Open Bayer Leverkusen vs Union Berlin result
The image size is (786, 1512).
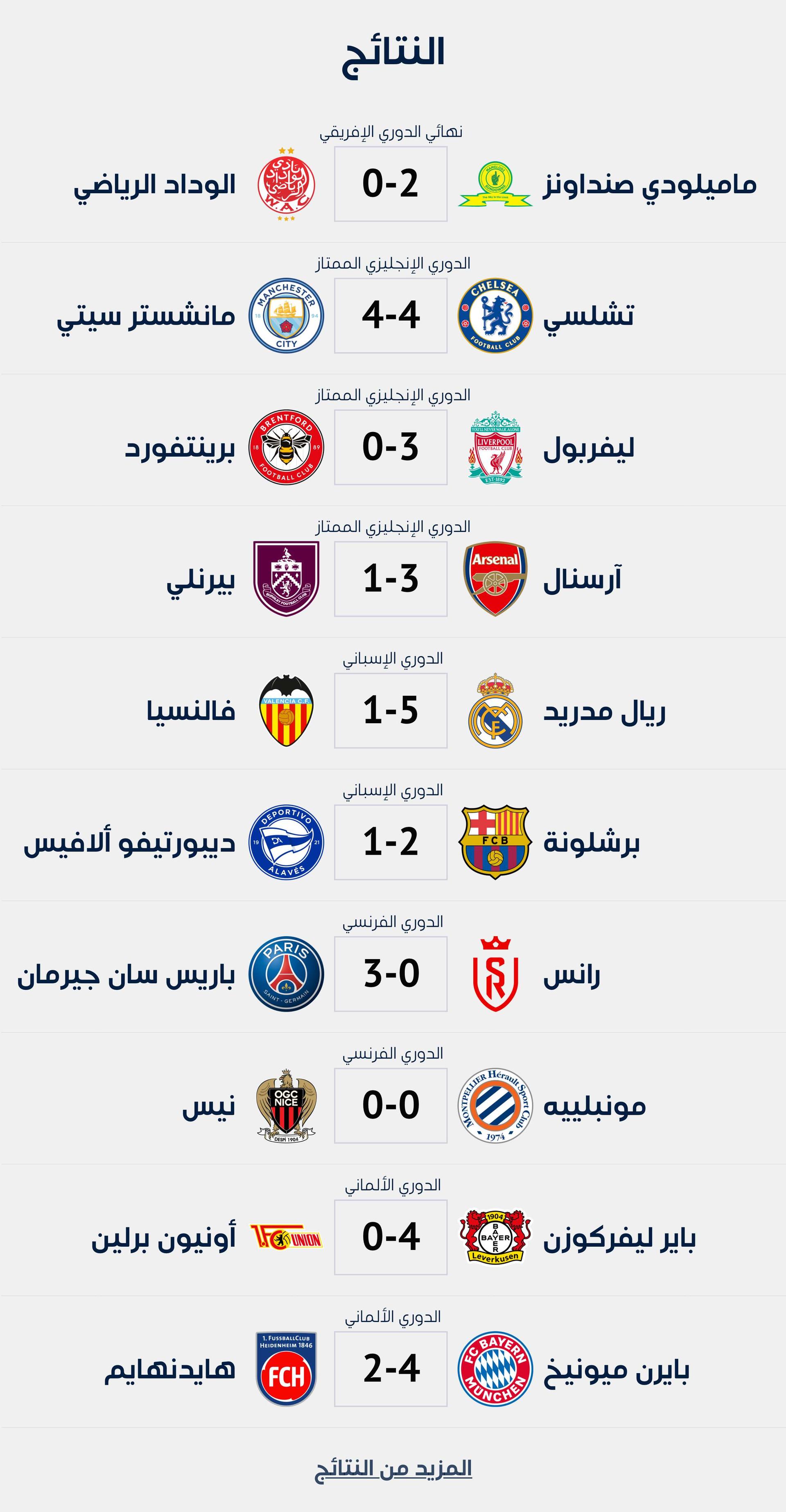pos(391,1237)
